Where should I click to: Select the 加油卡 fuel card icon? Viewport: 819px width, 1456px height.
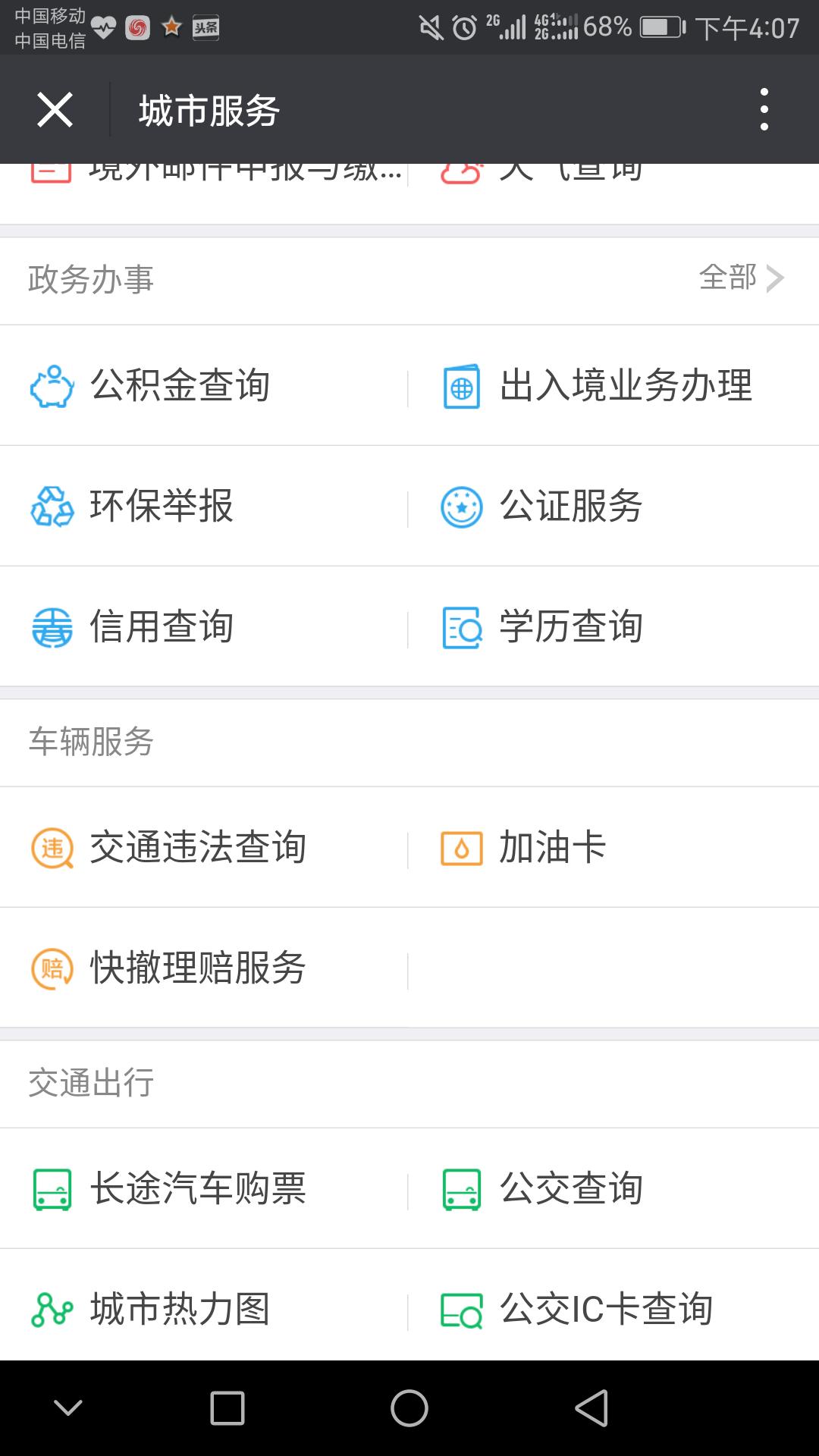(460, 848)
